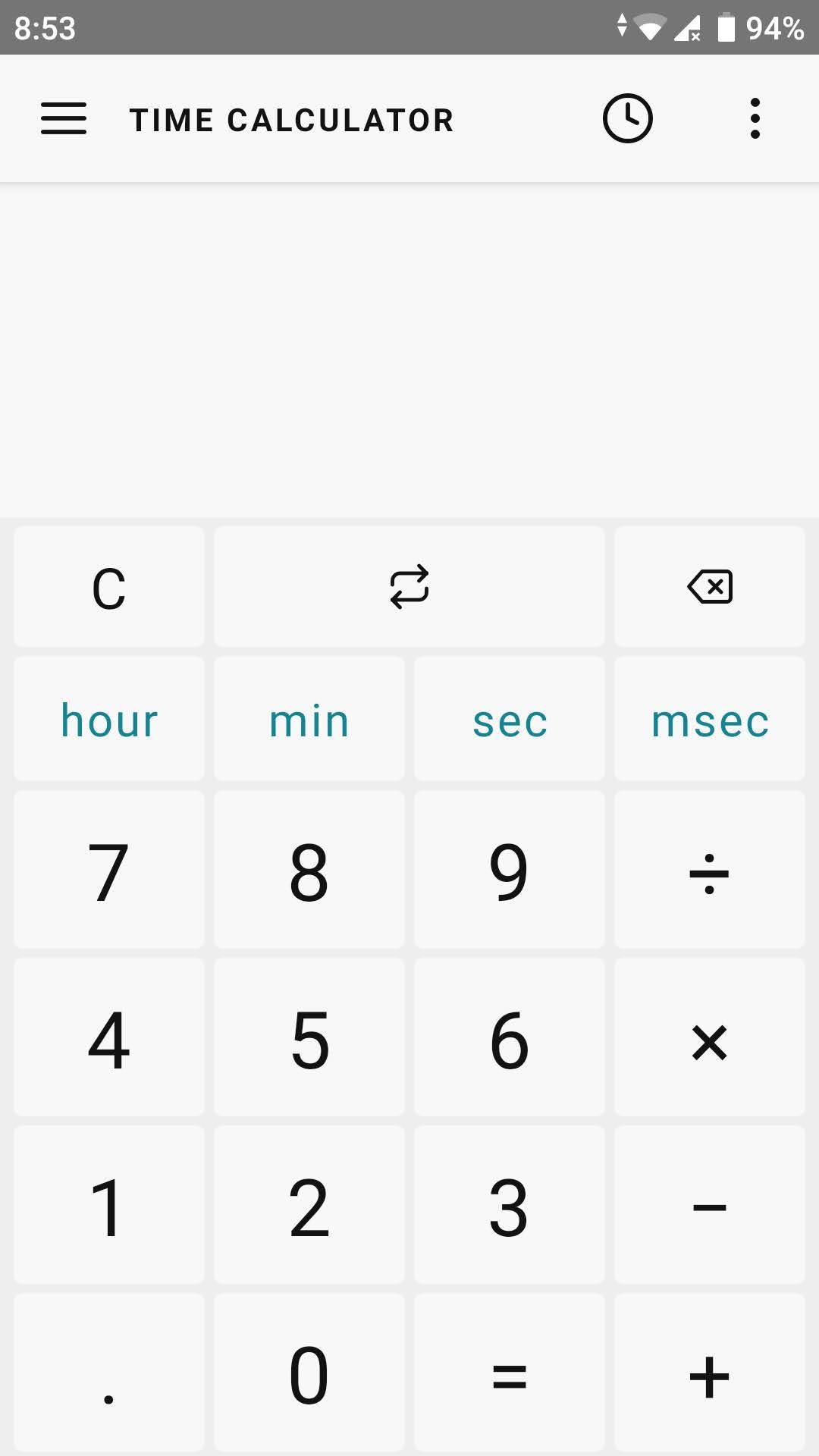Enter the digit 0

pyautogui.click(x=309, y=1373)
